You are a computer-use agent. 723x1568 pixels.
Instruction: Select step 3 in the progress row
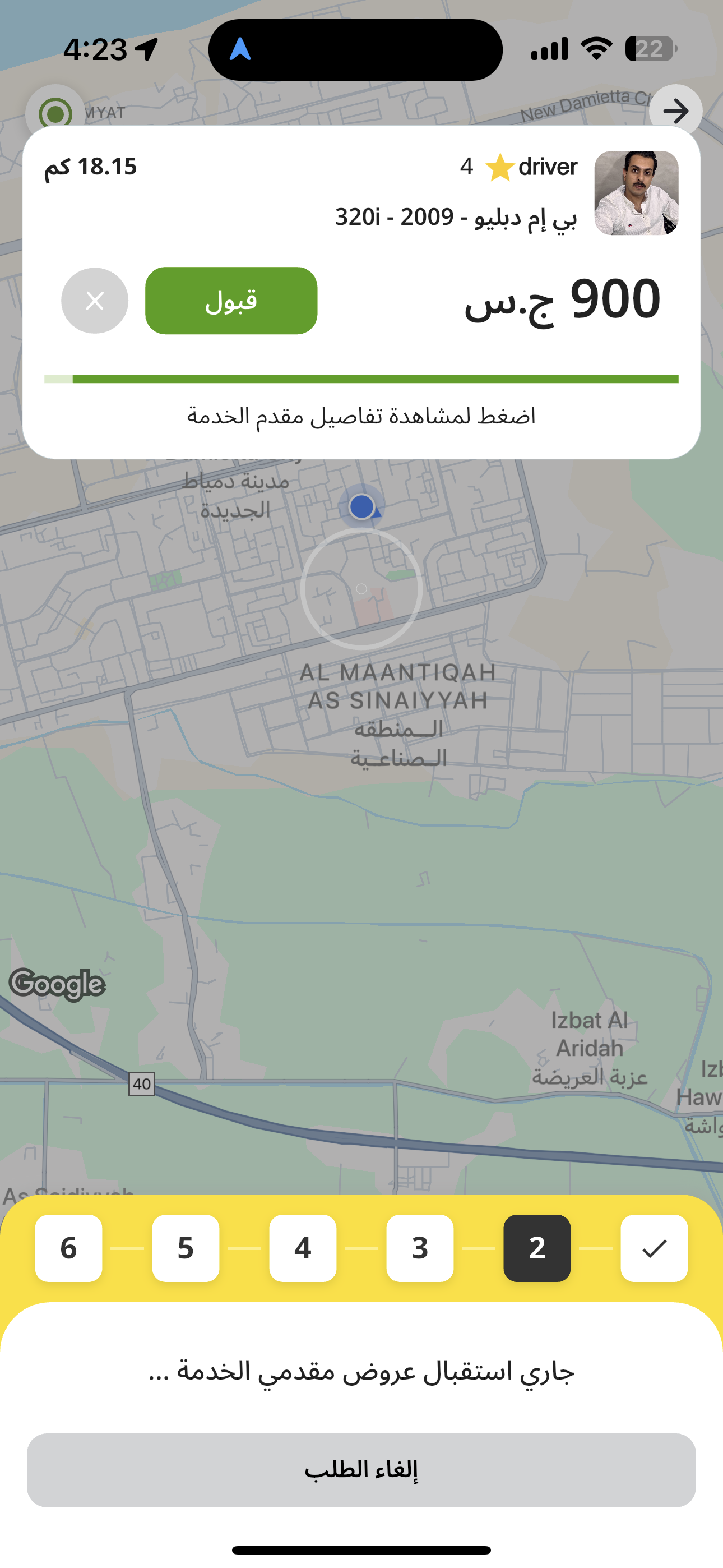pos(420,1248)
